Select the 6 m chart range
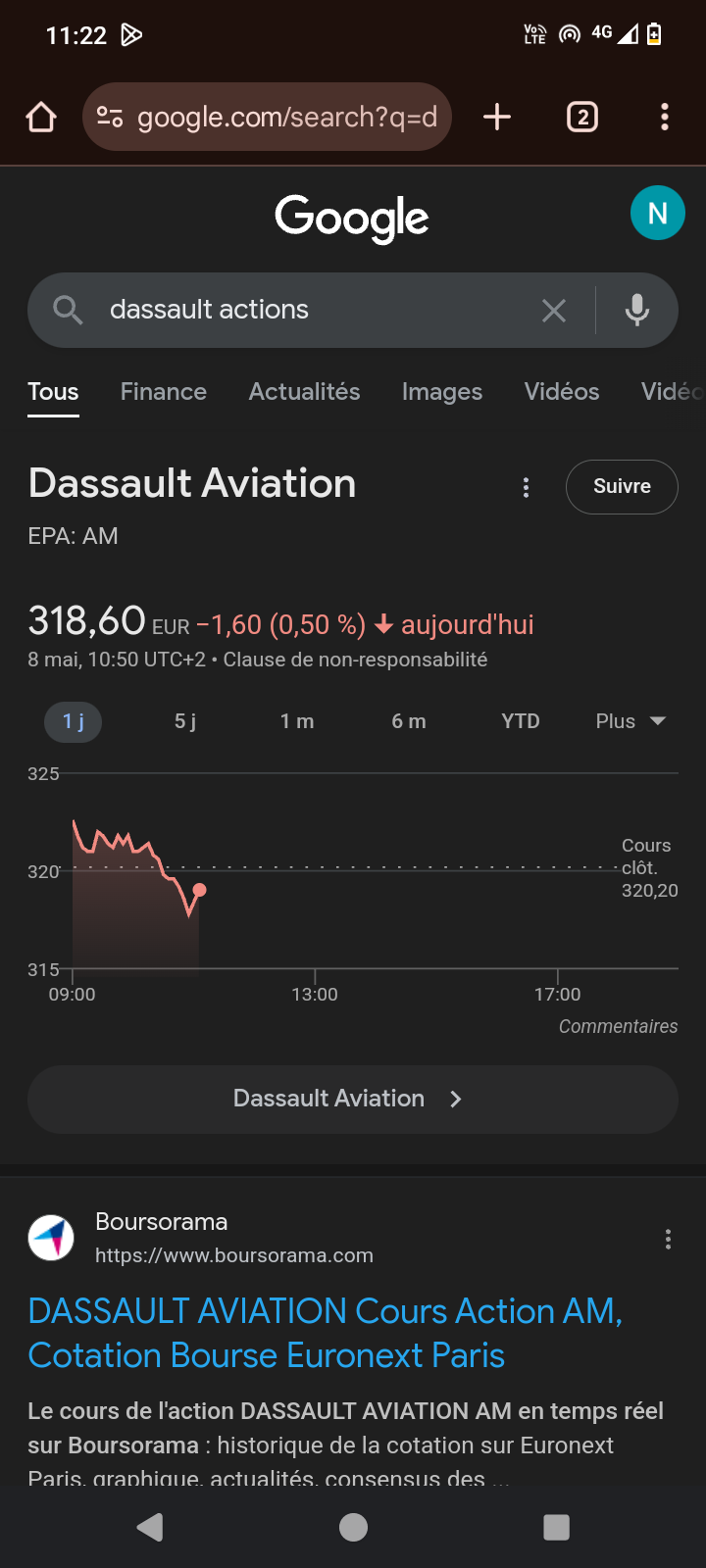Screen dimensions: 706x1568 pos(409,721)
